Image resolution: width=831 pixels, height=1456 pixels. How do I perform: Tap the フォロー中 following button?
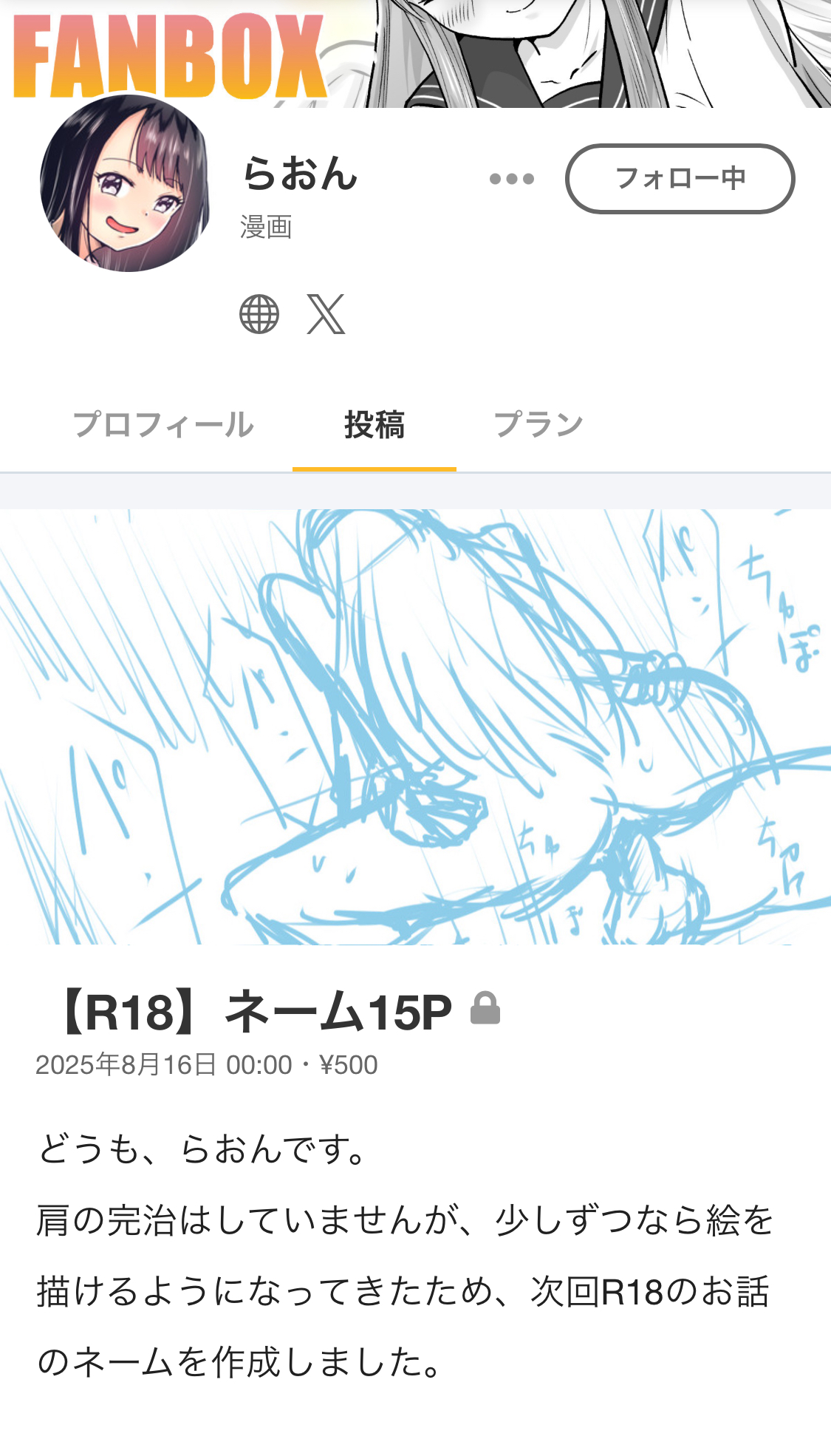[x=680, y=179]
